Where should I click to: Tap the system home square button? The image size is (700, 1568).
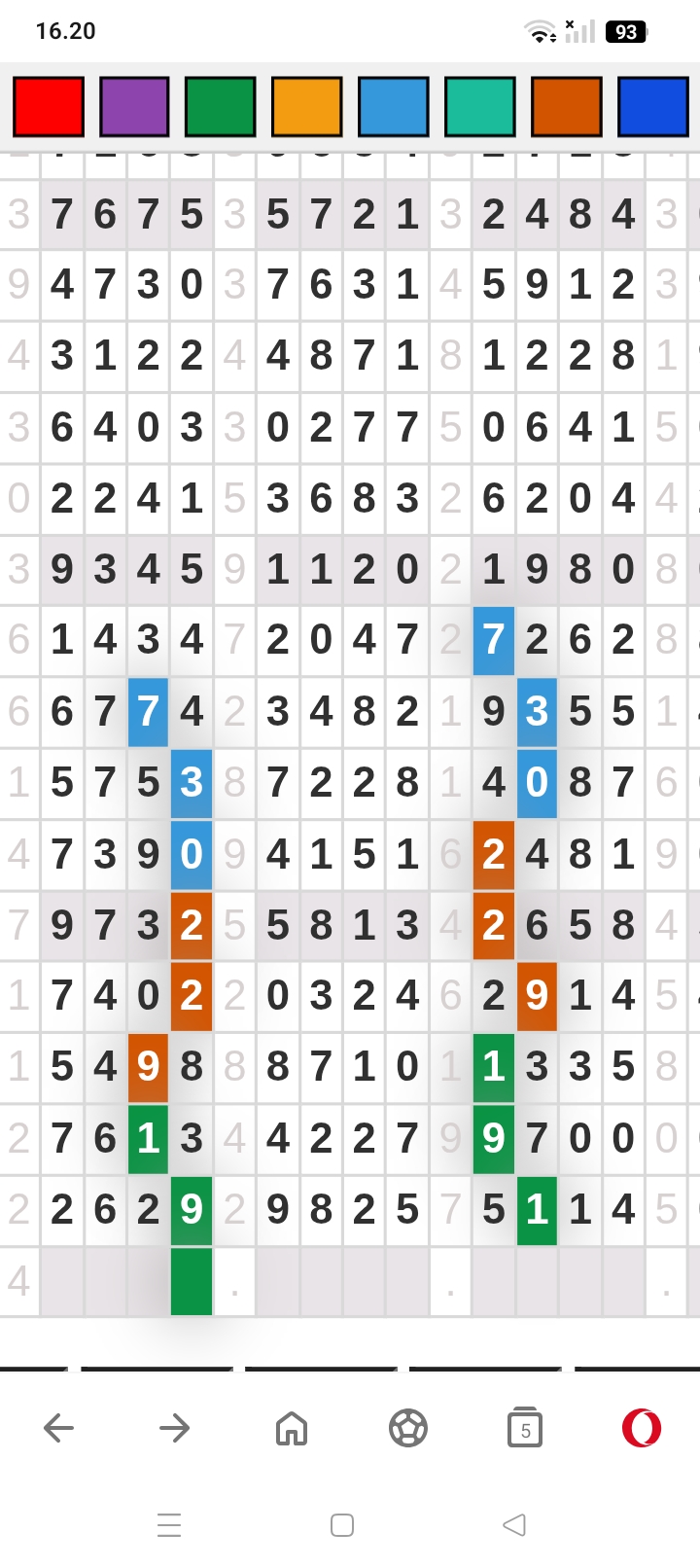click(342, 1524)
